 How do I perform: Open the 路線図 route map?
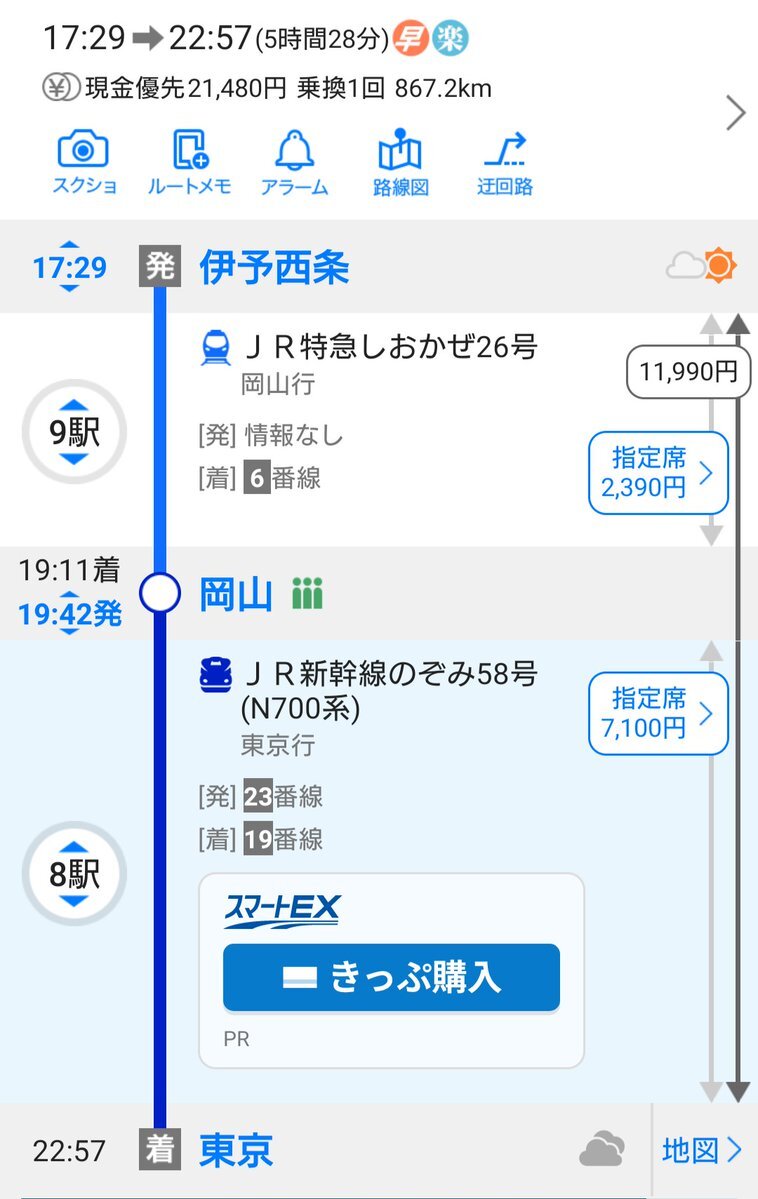point(400,163)
